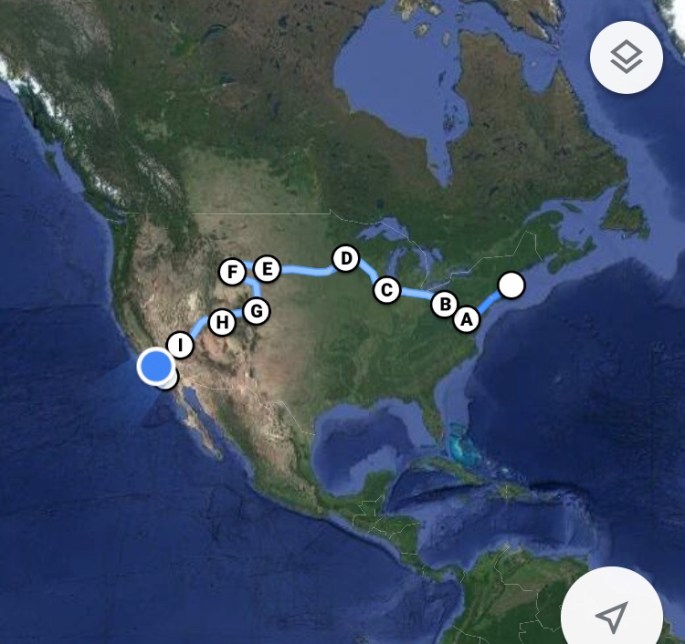
Task: Select waypoint H marker
Action: coord(222,322)
